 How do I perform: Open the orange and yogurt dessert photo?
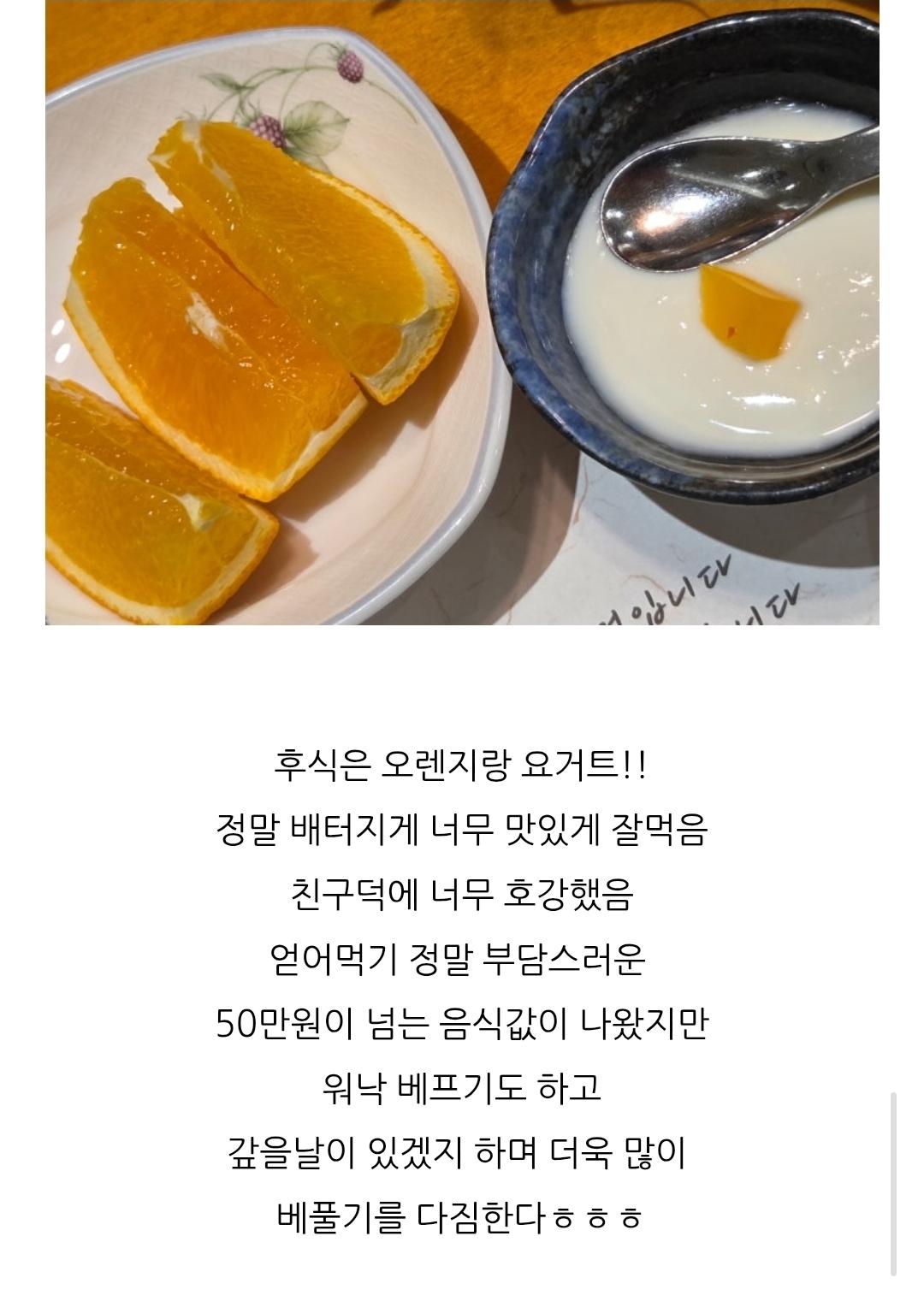(462, 312)
